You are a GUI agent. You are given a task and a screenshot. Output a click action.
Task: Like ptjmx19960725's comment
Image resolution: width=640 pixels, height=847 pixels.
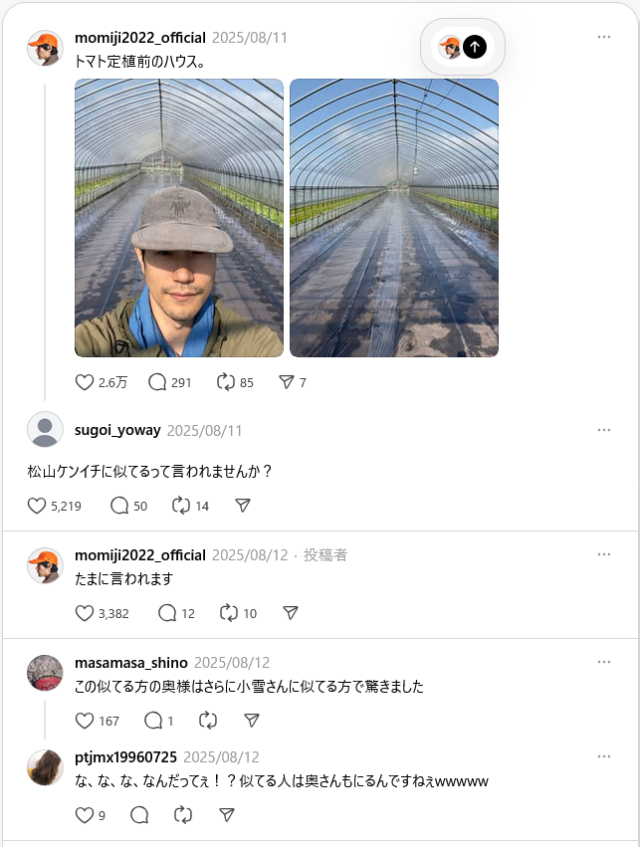coord(85,815)
